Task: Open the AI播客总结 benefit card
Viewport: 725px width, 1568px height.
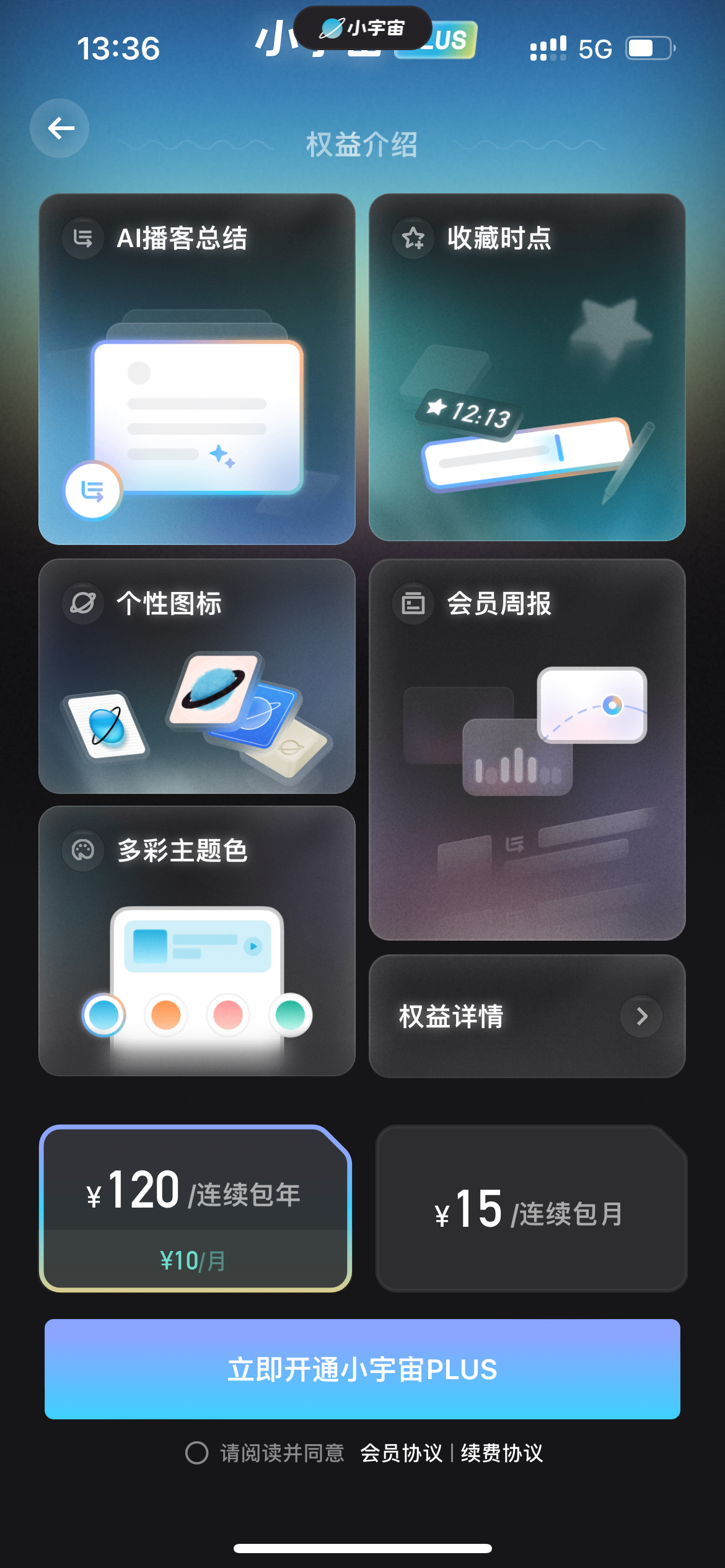Action: [x=197, y=369]
